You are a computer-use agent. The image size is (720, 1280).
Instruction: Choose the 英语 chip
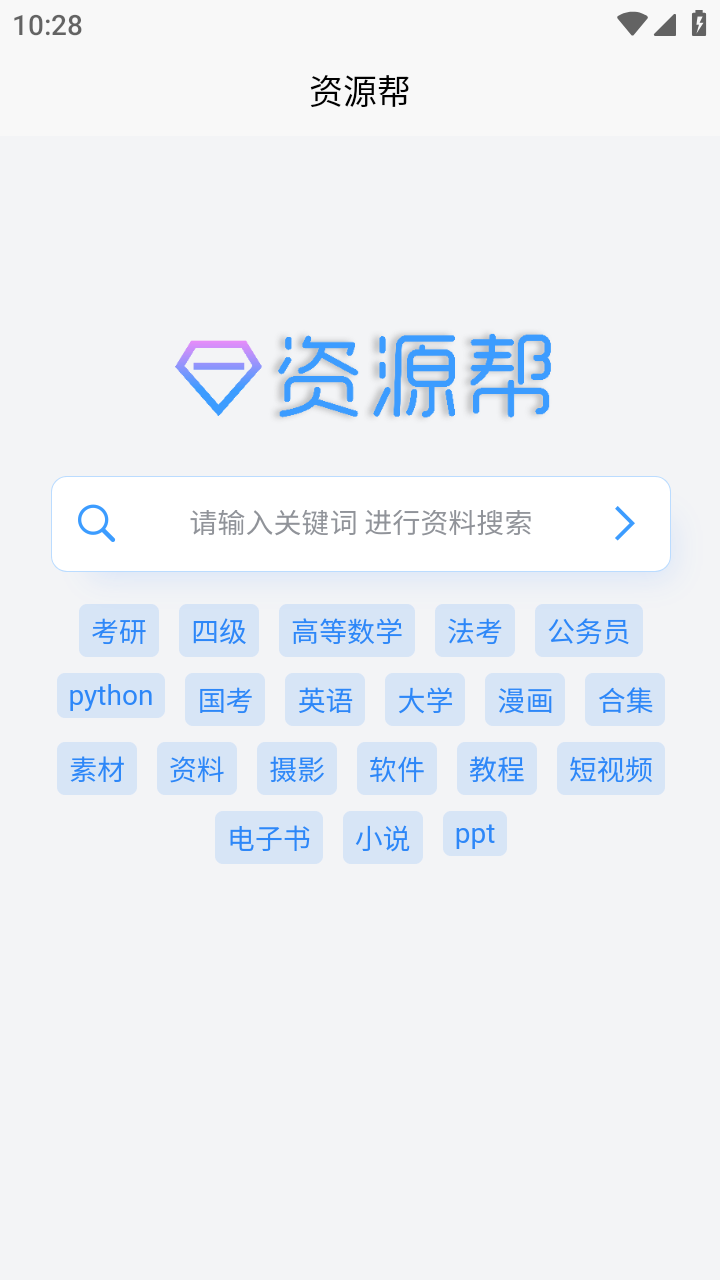coord(325,700)
